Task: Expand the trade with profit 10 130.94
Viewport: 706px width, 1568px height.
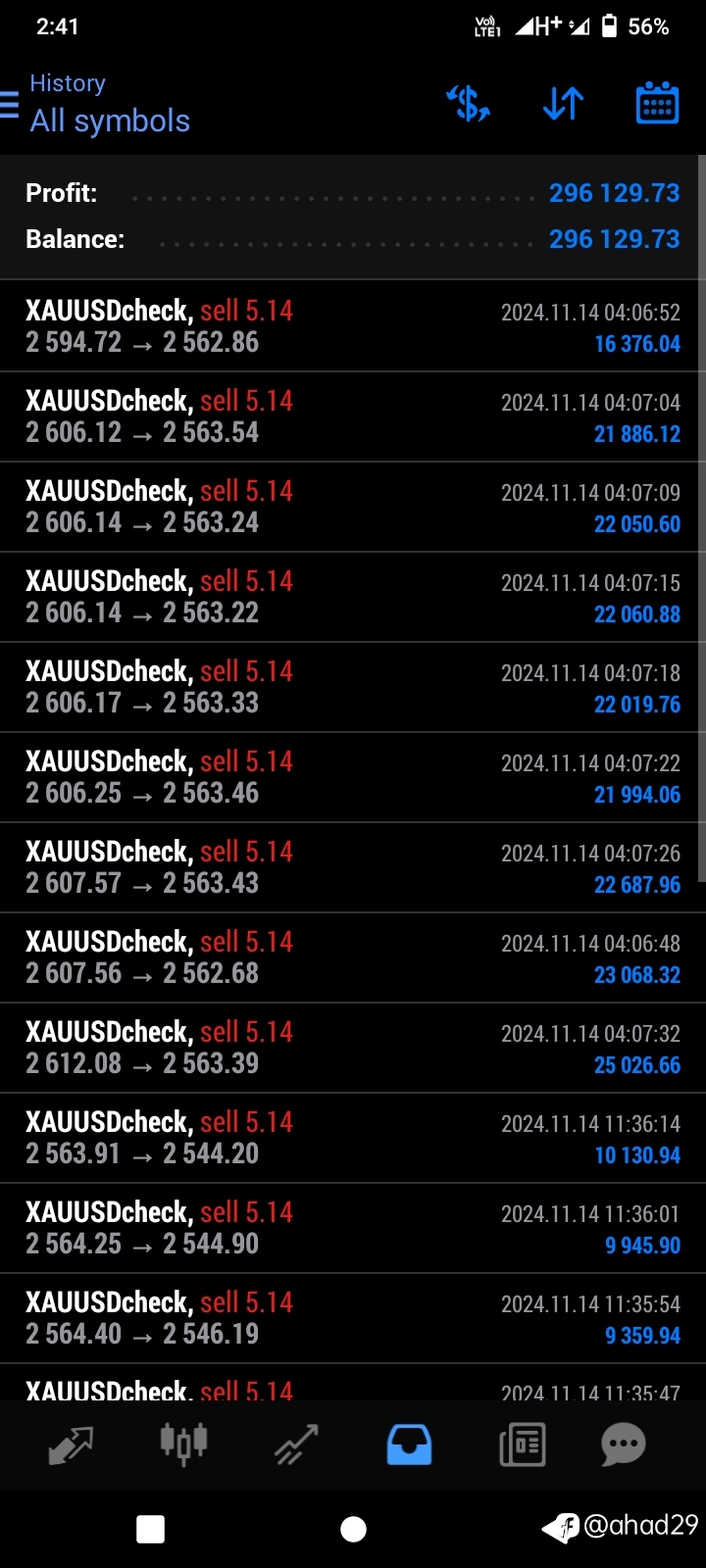Action: click(x=353, y=1138)
